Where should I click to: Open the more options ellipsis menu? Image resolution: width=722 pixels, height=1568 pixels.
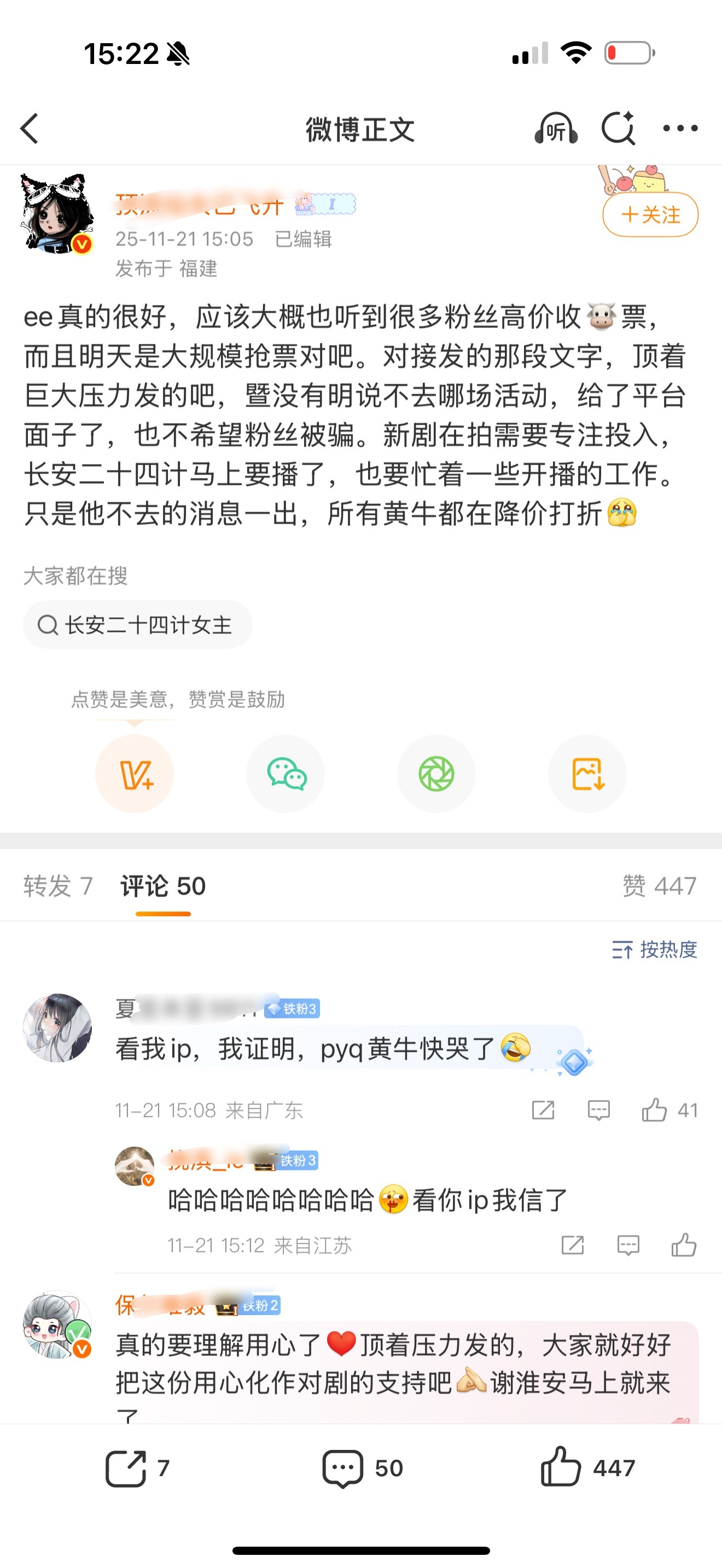click(680, 129)
